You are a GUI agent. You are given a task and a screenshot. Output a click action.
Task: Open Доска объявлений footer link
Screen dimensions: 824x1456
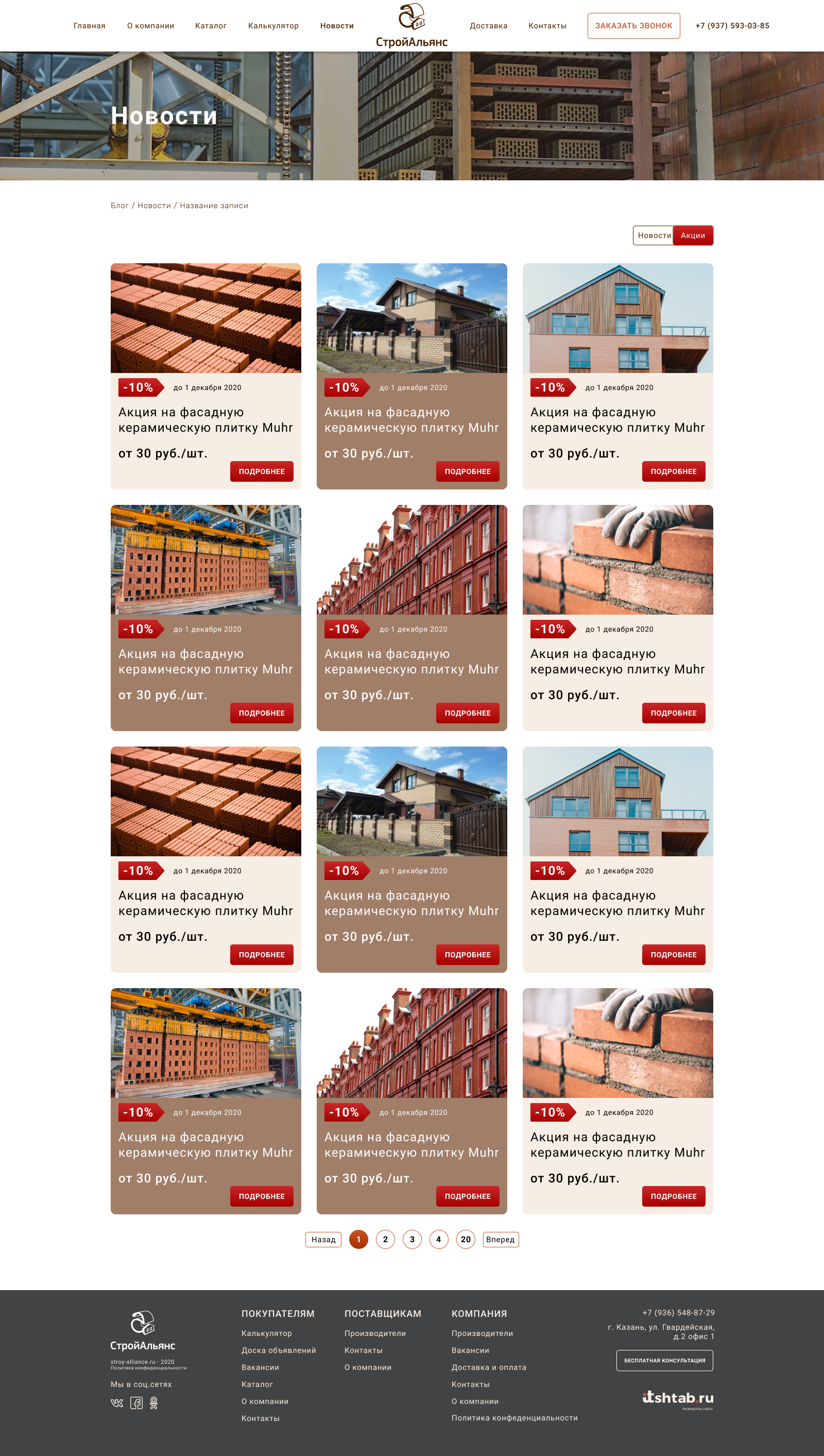pyautogui.click(x=279, y=1350)
